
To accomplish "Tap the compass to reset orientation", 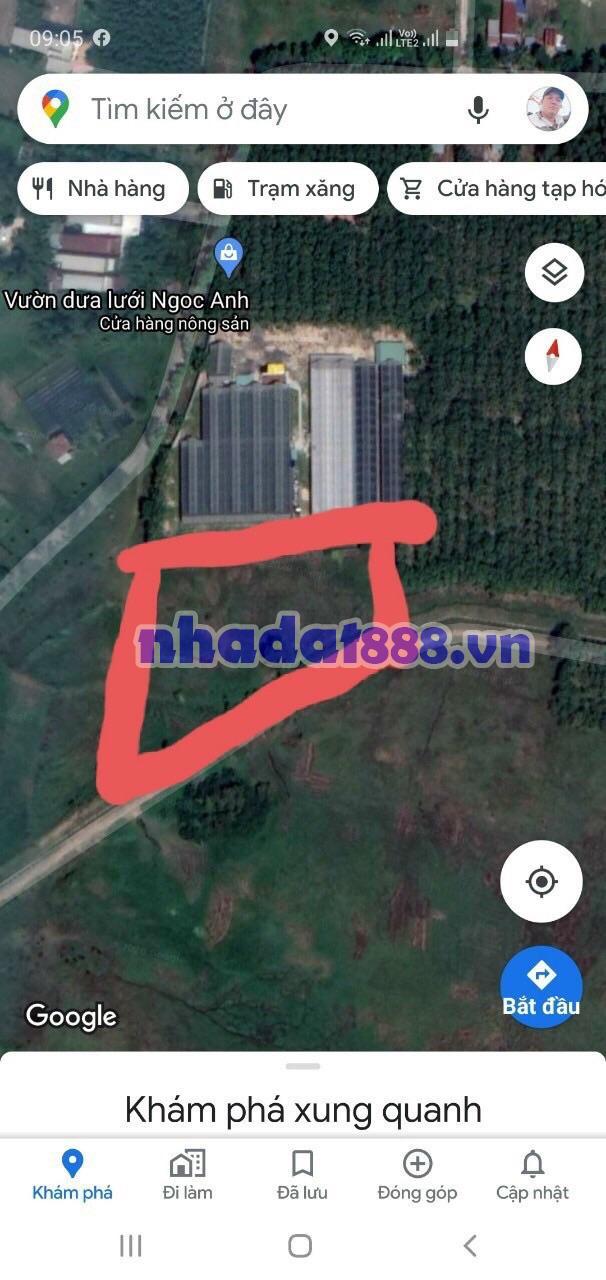I will pos(554,356).
